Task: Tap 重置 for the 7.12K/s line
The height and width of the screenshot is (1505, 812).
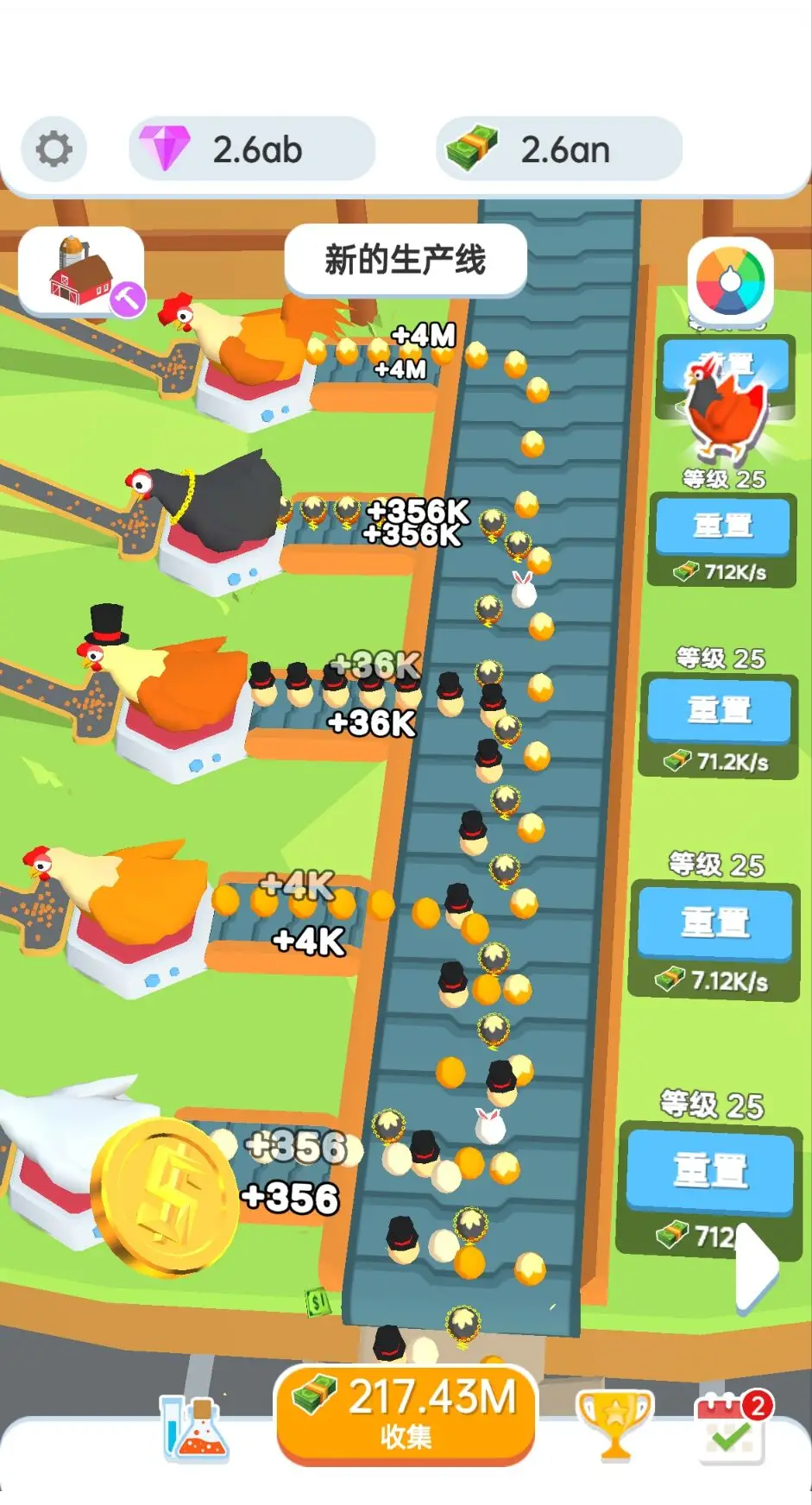Action: click(714, 923)
